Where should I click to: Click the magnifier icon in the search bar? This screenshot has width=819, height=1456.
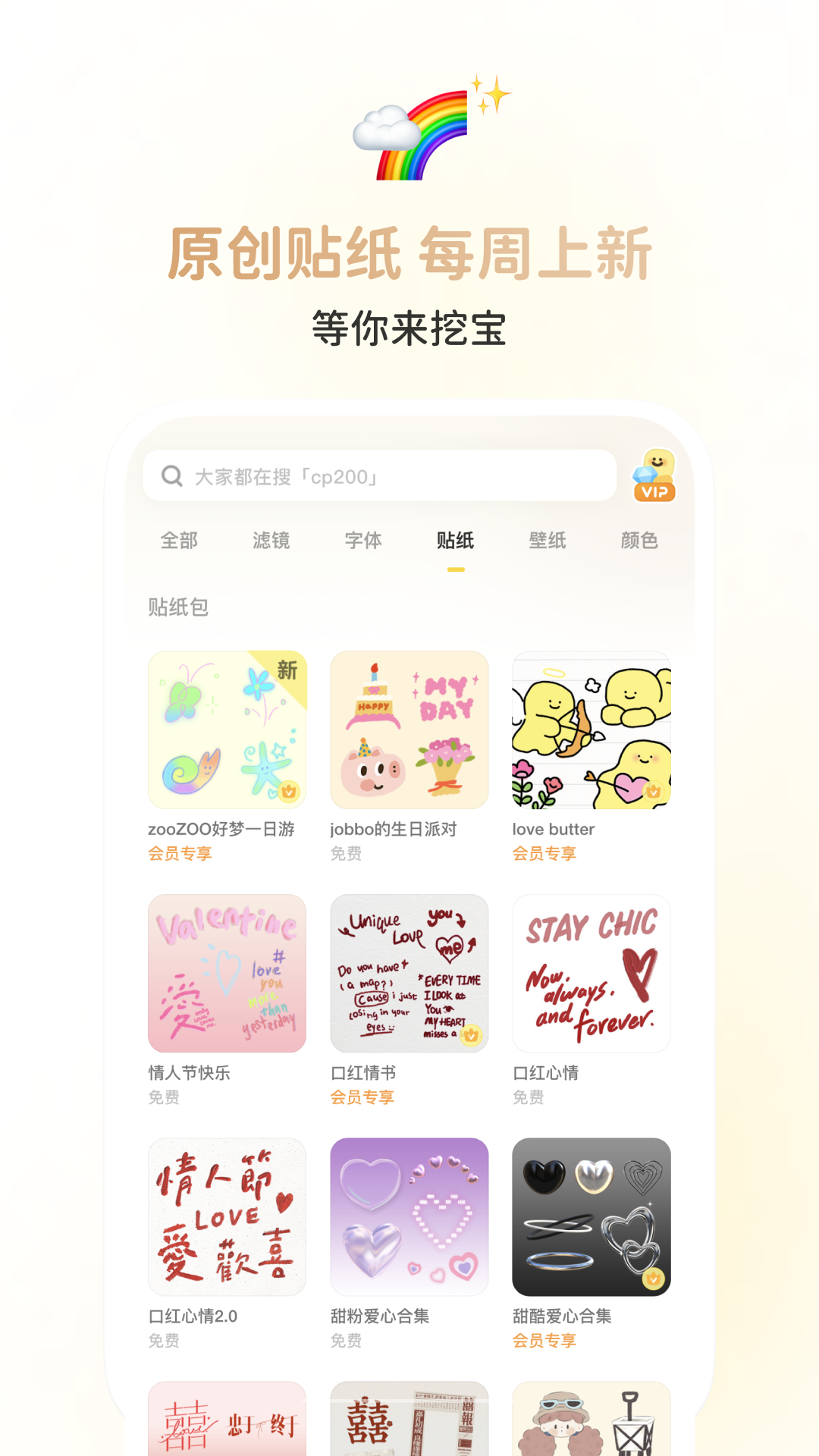point(172,476)
